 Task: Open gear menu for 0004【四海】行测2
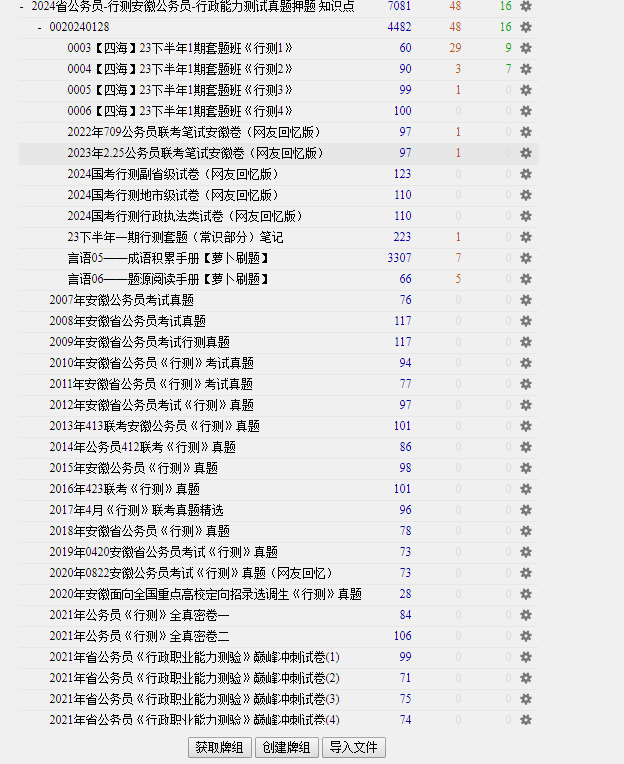[x=526, y=69]
